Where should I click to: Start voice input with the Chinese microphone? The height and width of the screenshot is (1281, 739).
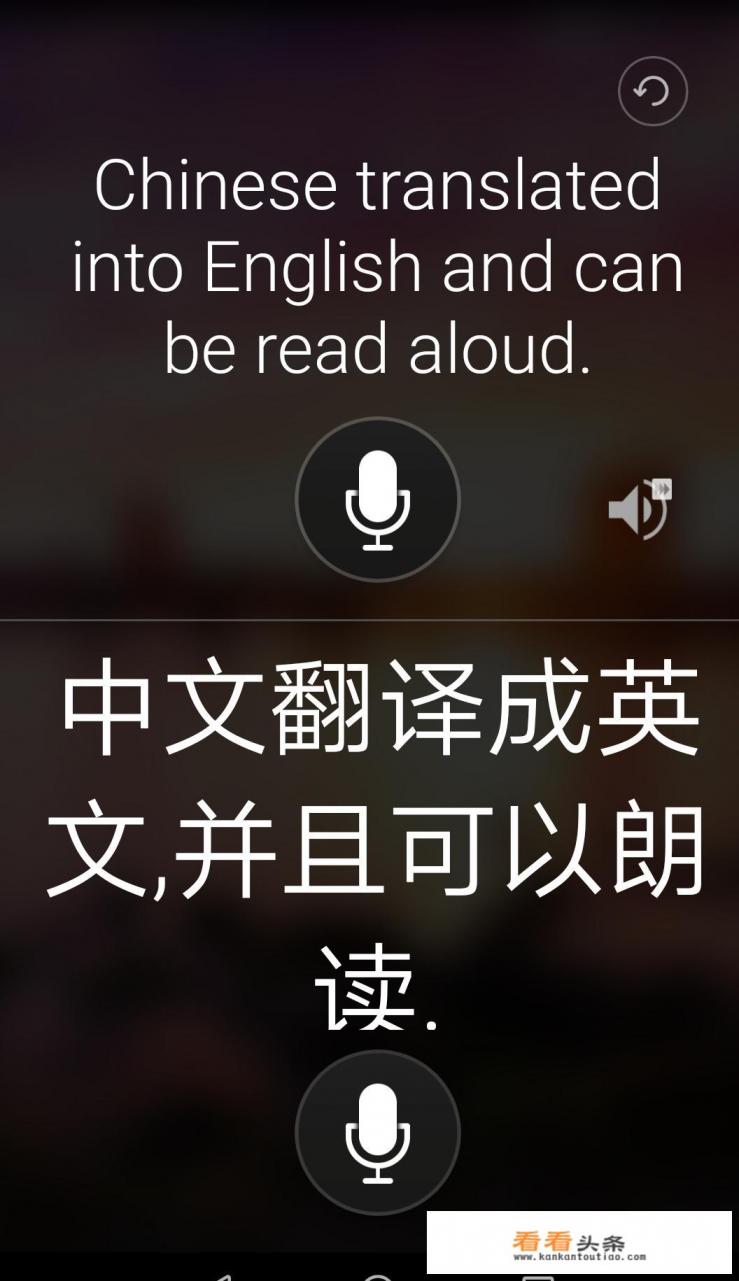[378, 1132]
